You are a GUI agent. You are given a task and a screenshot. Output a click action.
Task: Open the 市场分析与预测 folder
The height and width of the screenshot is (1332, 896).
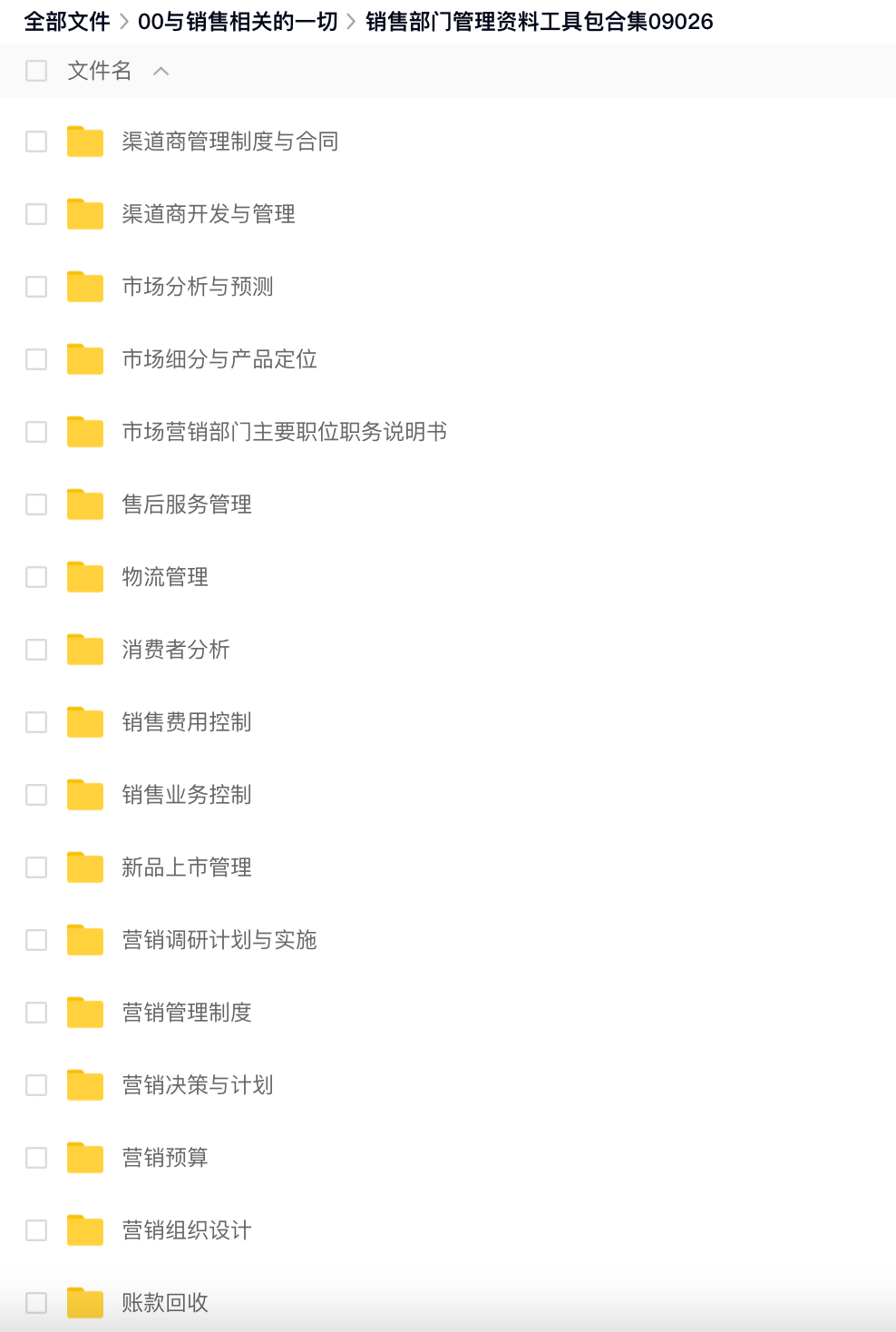click(x=197, y=287)
